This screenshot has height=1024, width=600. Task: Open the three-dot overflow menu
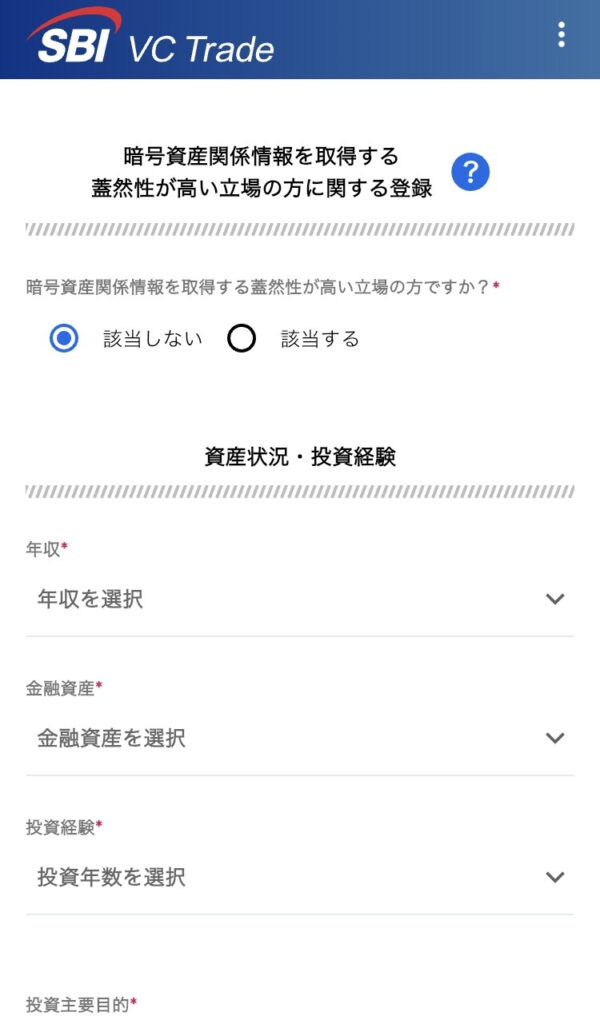pos(561,35)
